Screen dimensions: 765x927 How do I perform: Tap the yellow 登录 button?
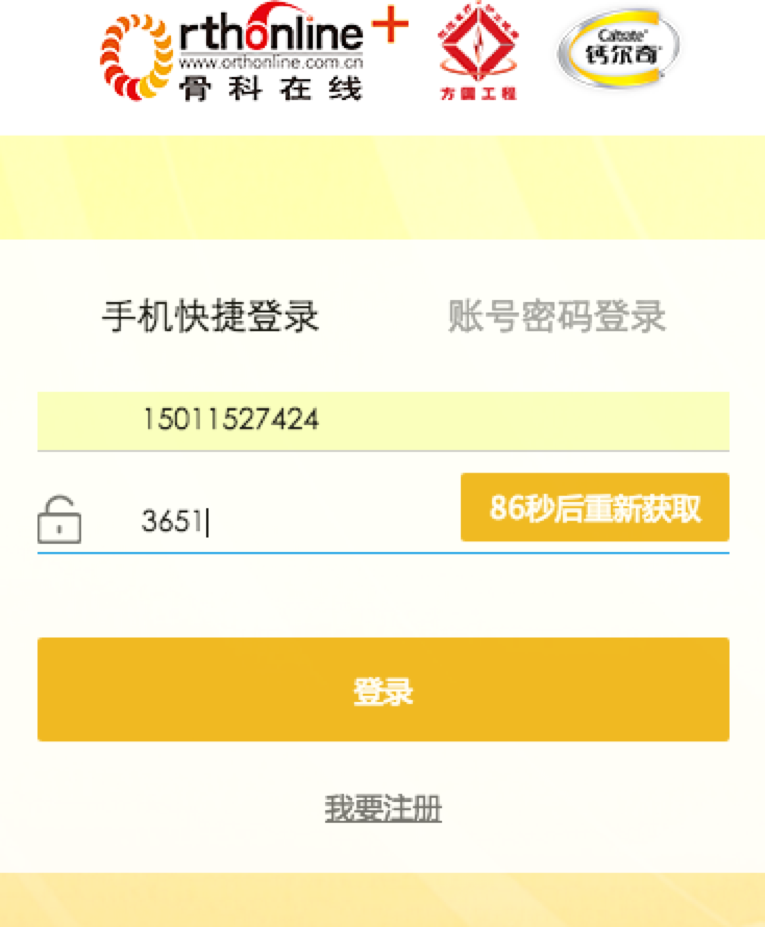pyautogui.click(x=383, y=690)
